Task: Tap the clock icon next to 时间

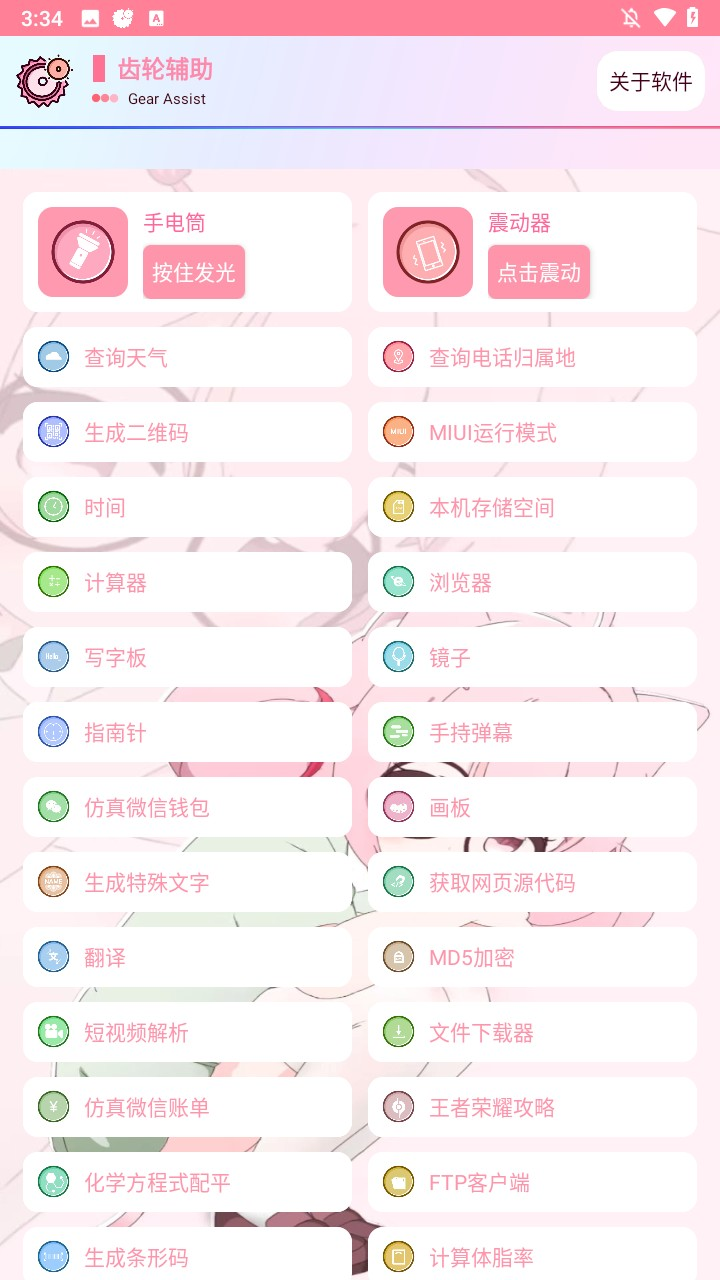Action: [x=53, y=507]
